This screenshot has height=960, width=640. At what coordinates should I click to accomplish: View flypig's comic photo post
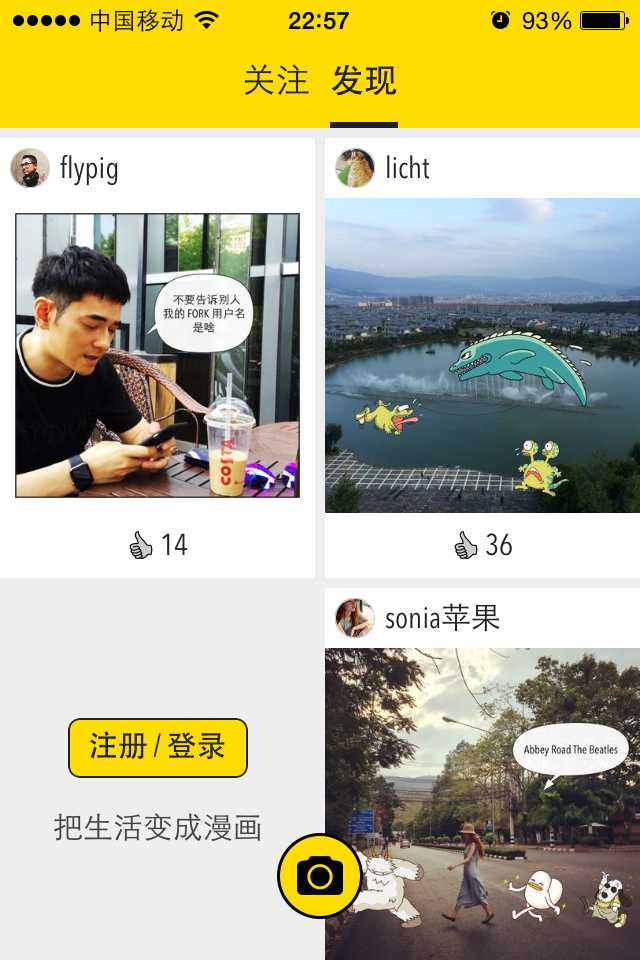(x=157, y=355)
